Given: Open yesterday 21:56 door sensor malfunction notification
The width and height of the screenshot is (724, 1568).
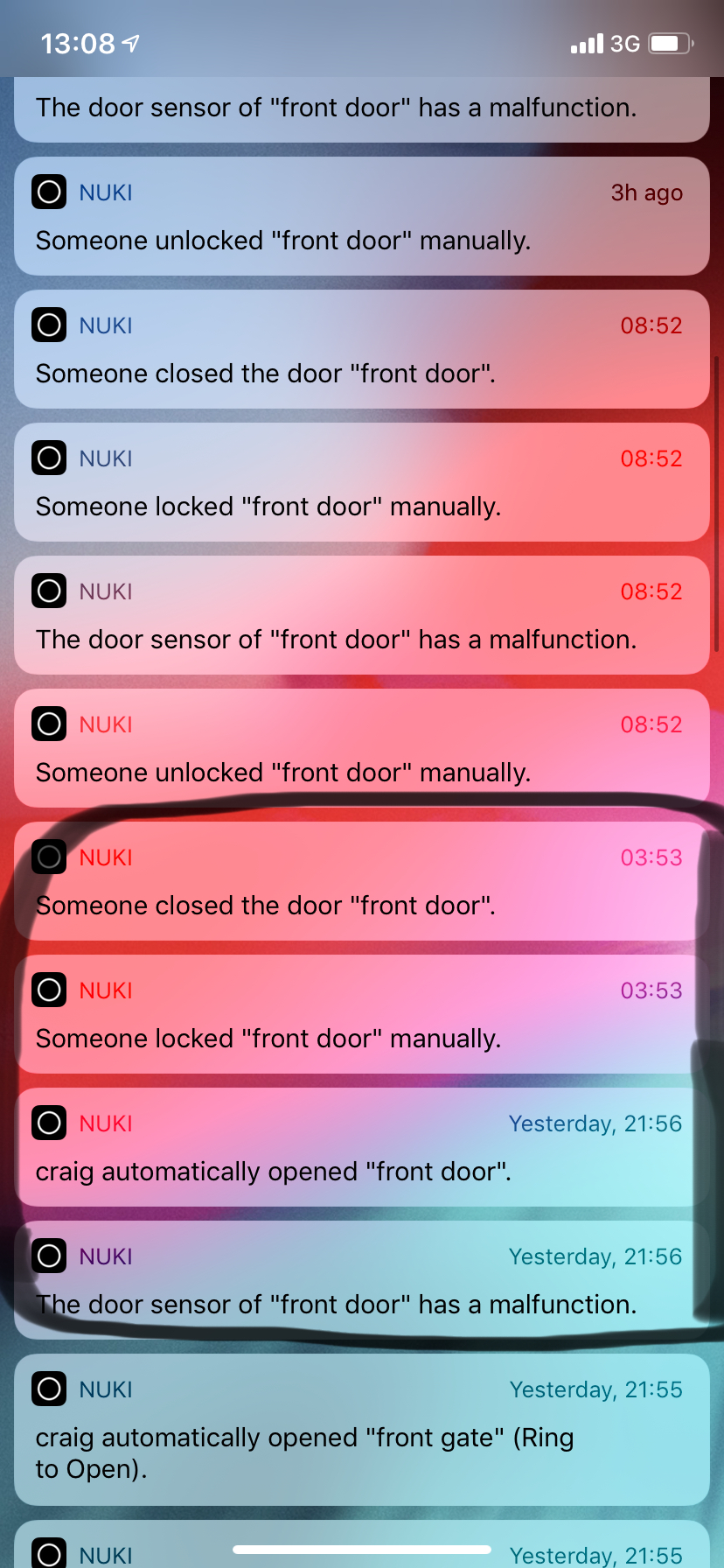Looking at the screenshot, I should 362,1280.
